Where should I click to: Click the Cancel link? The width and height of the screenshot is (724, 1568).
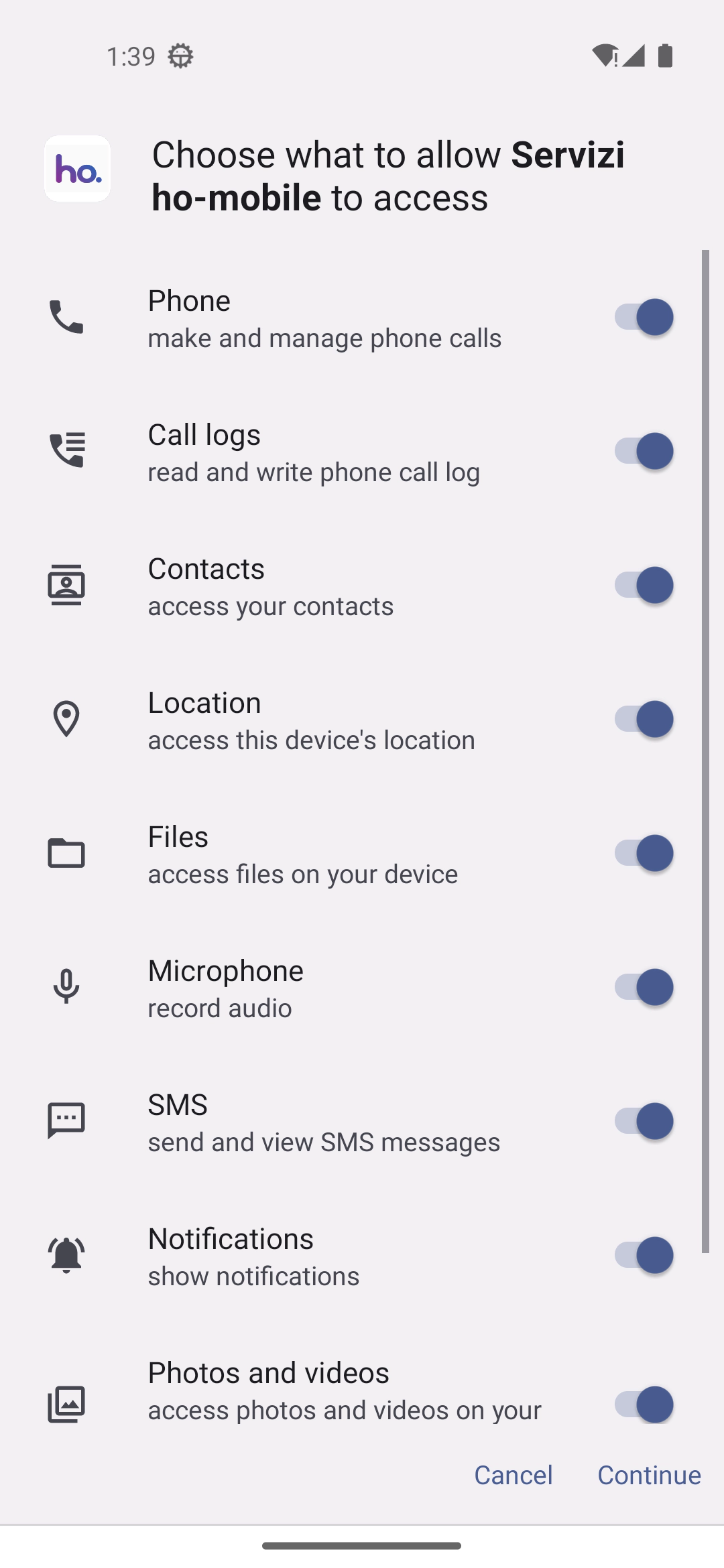pos(513,1474)
